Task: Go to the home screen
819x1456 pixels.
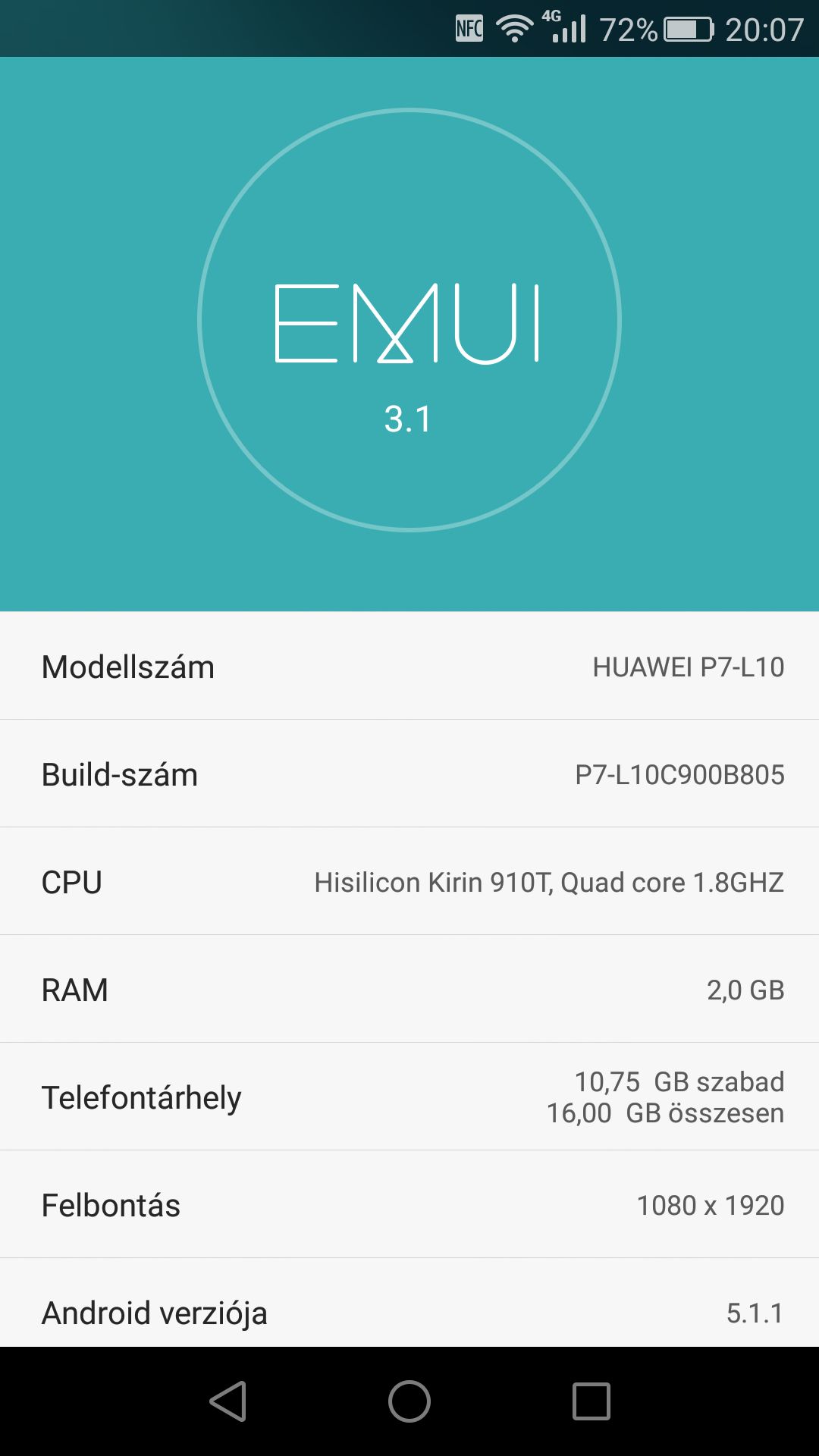Action: [409, 1401]
